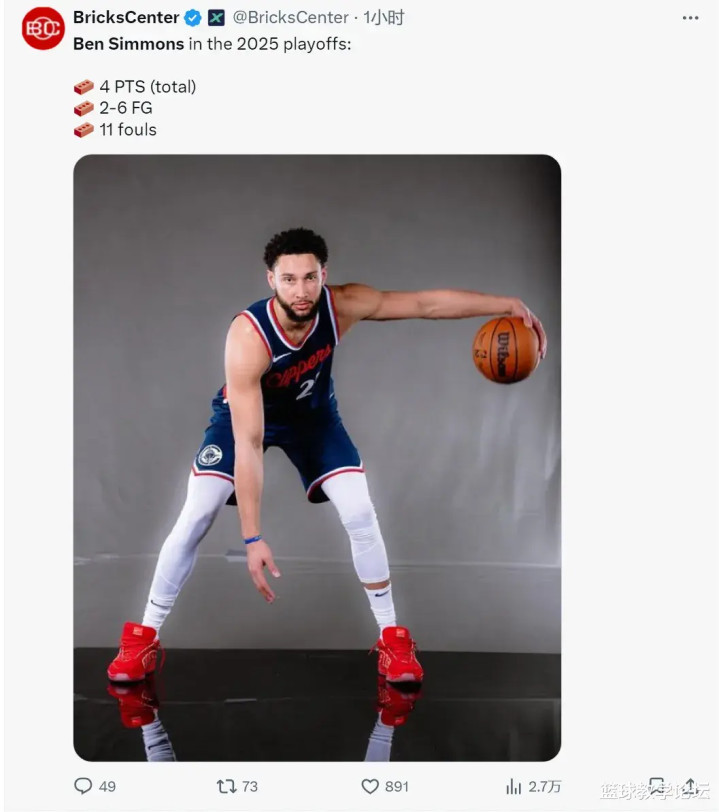Open the attached Ben Simmons photo
This screenshot has height=812, width=719.
pyautogui.click(x=317, y=457)
